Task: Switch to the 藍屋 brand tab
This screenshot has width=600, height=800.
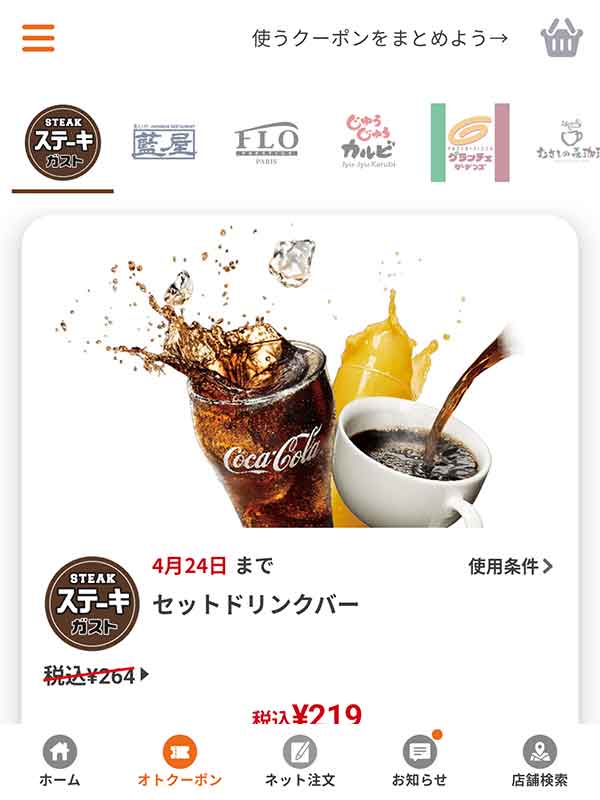Action: [164, 143]
